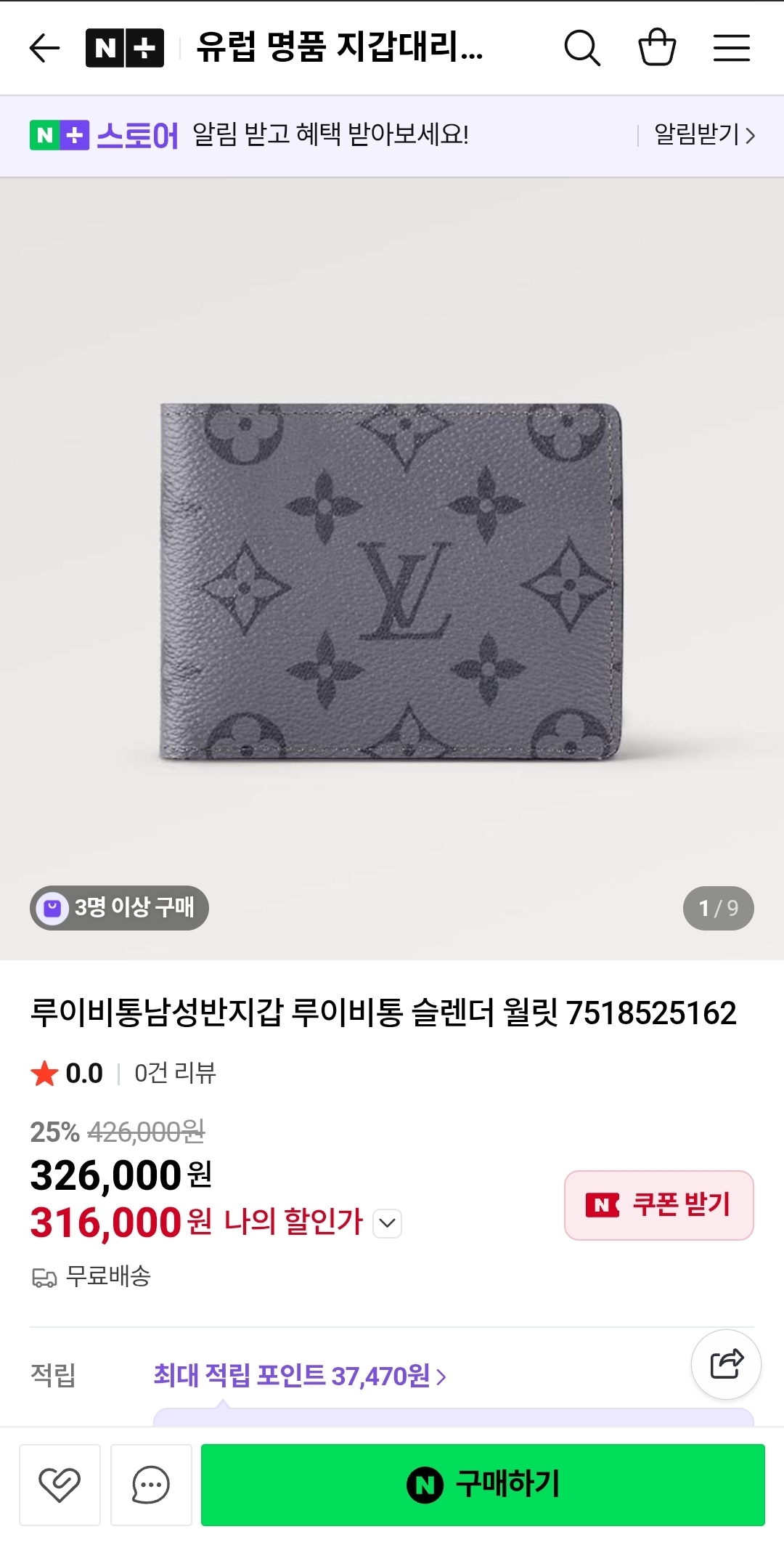The image size is (784, 1553).
Task: Add the product to wishlist
Action: [x=60, y=1485]
